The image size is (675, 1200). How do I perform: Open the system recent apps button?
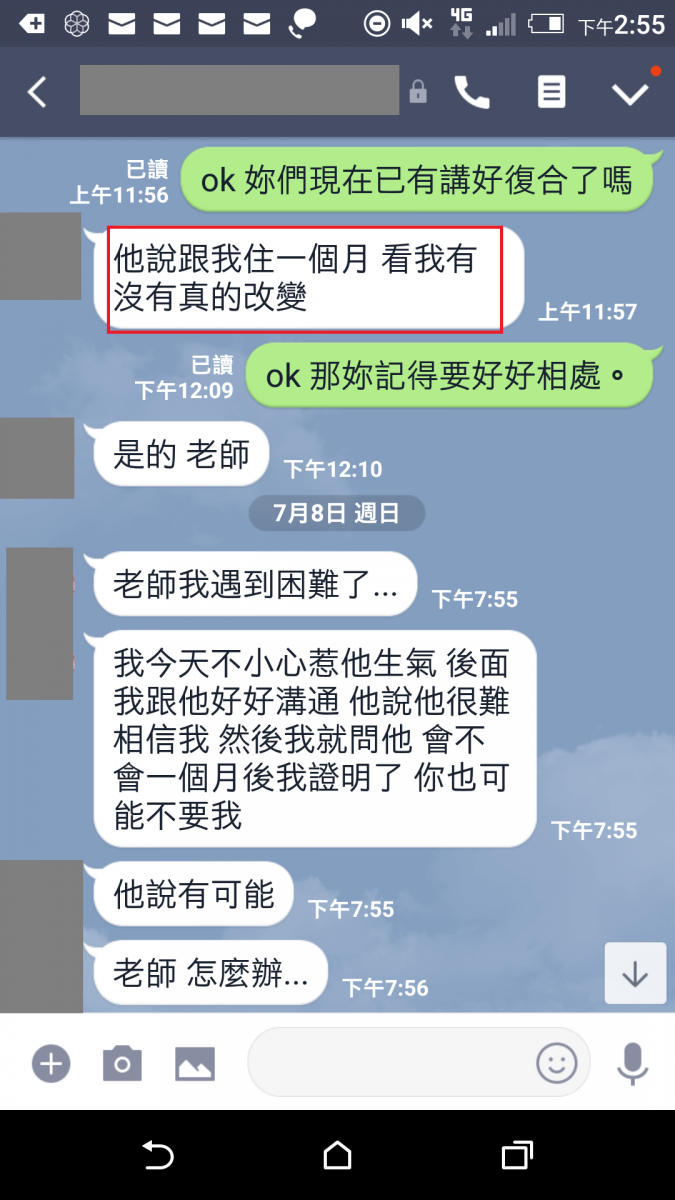[516, 1156]
